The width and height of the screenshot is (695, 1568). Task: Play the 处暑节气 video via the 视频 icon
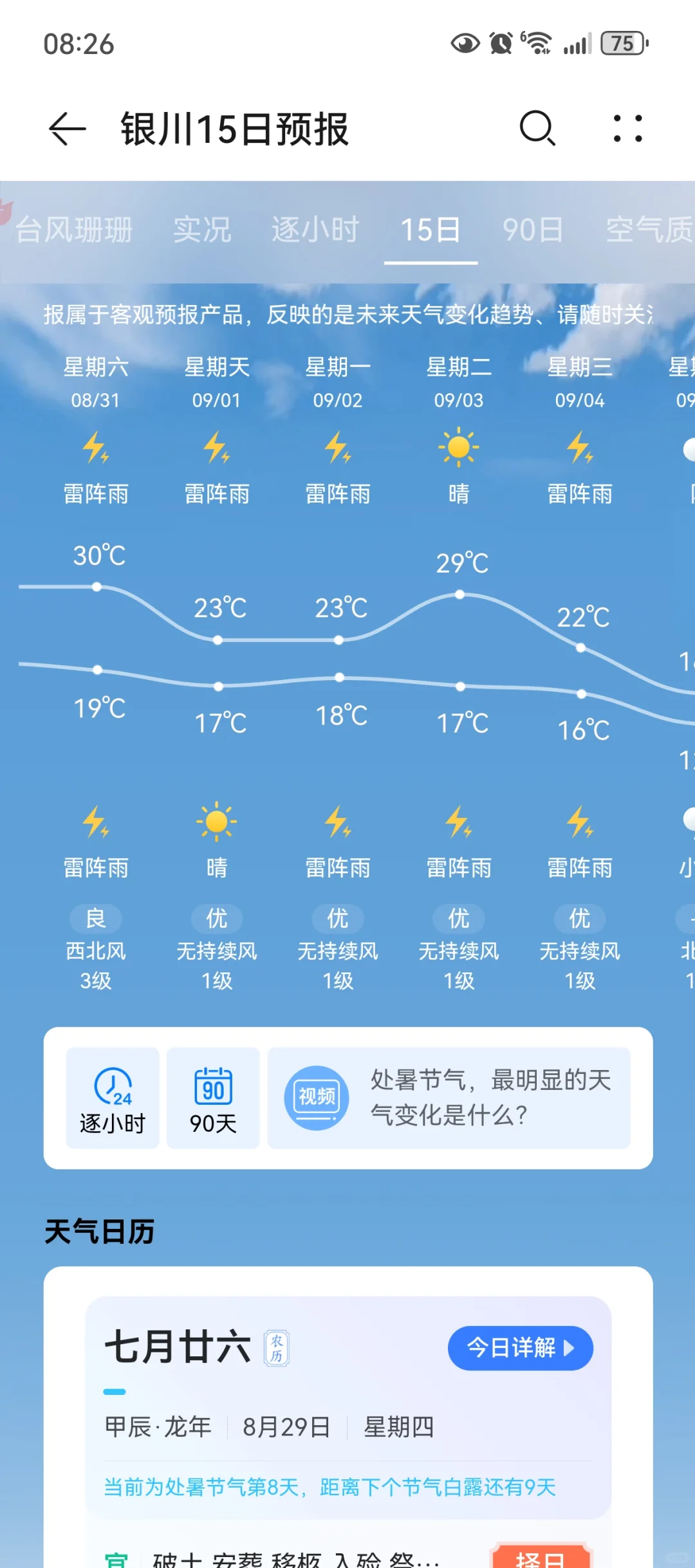pyautogui.click(x=315, y=1098)
